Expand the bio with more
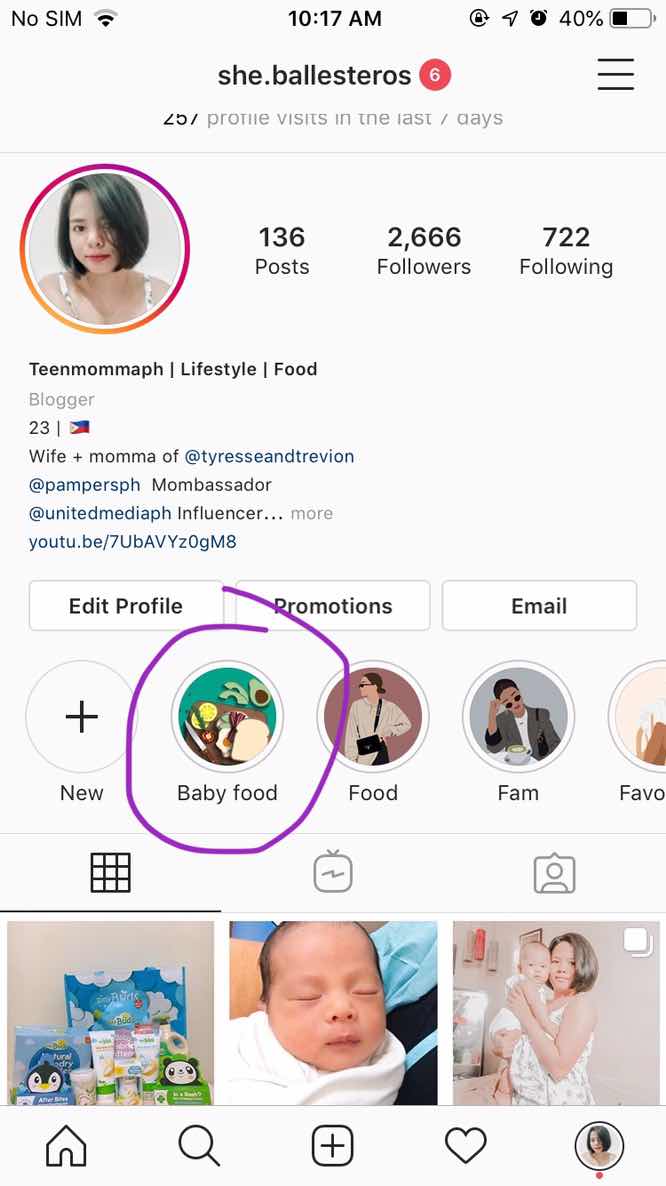 pyautogui.click(x=312, y=513)
